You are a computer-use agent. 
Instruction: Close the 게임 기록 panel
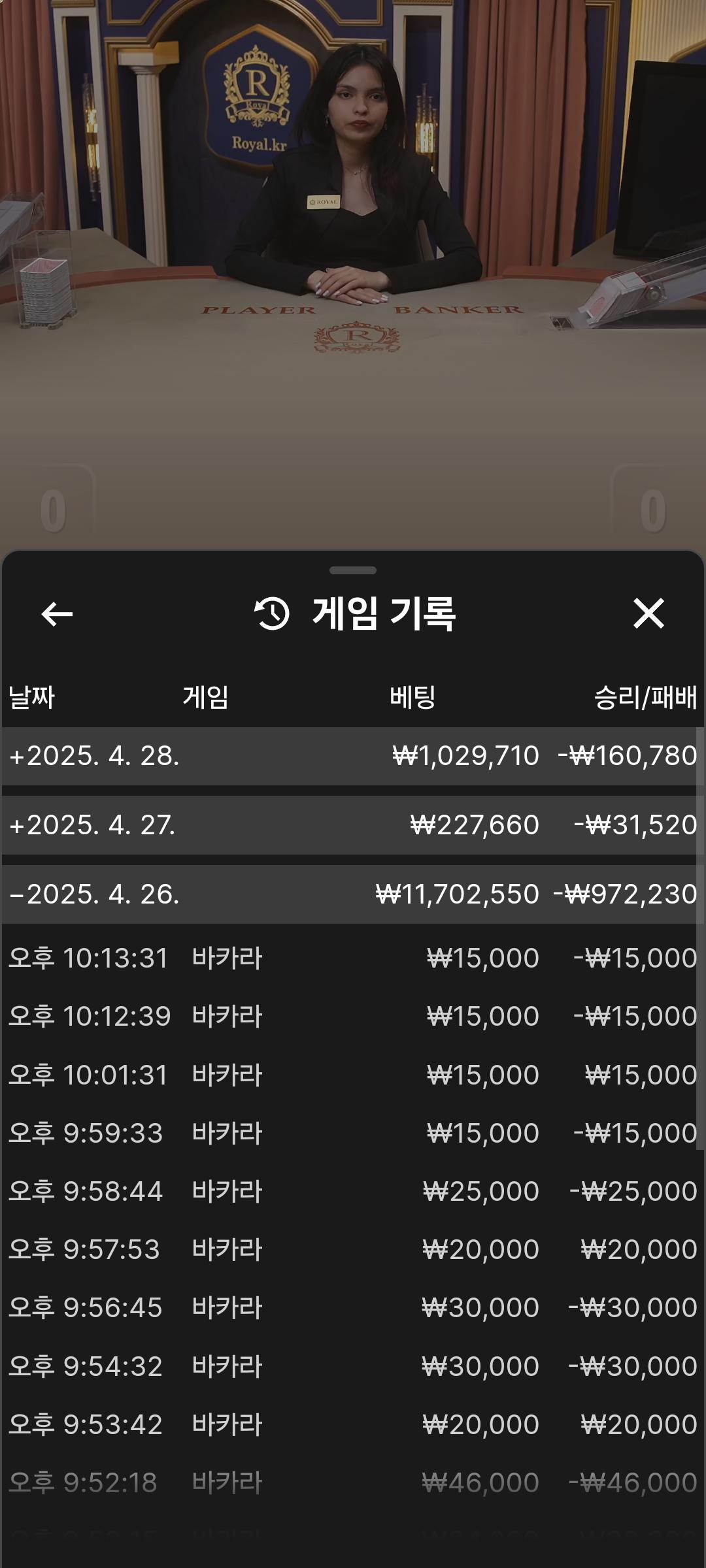coord(648,614)
